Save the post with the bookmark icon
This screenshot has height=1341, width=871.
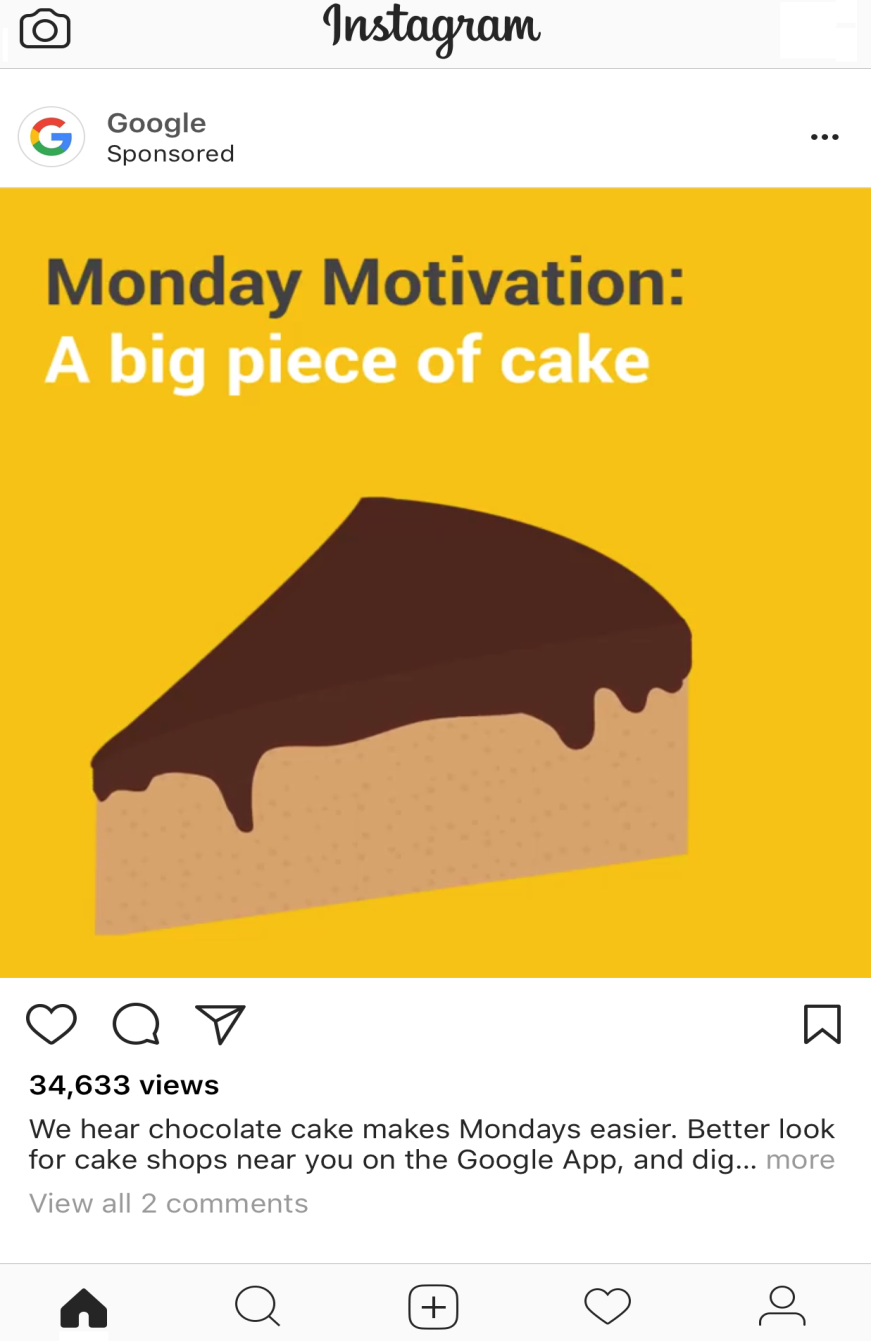click(x=822, y=1024)
